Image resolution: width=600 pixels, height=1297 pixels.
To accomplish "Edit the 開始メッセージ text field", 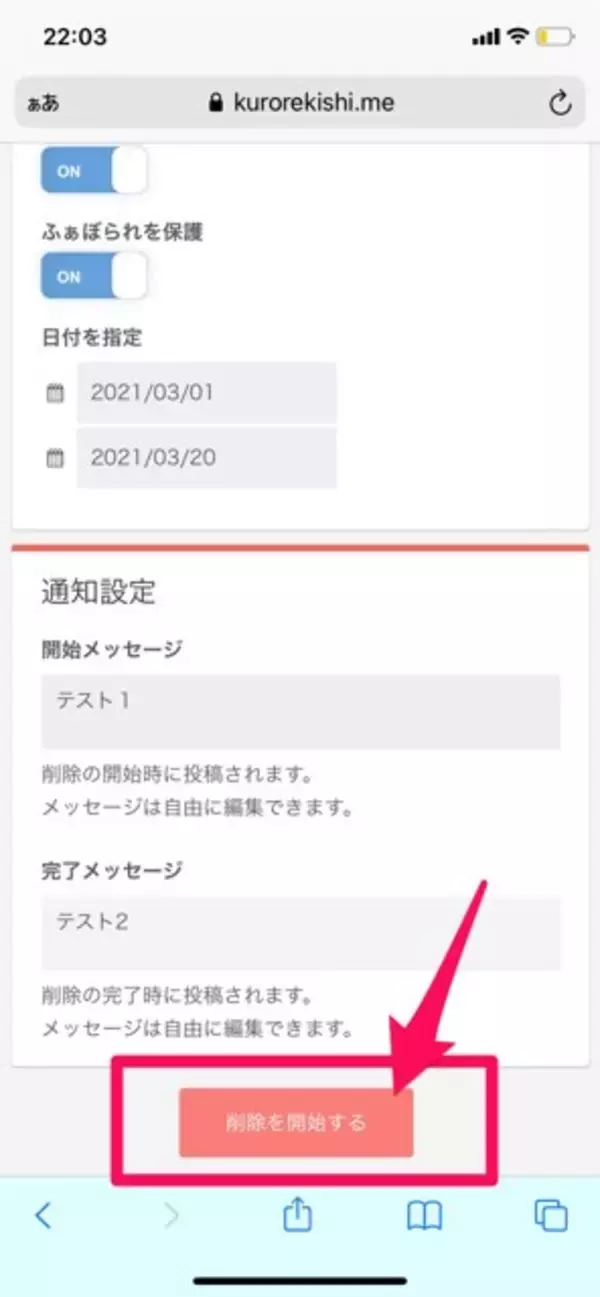I will (x=300, y=711).
